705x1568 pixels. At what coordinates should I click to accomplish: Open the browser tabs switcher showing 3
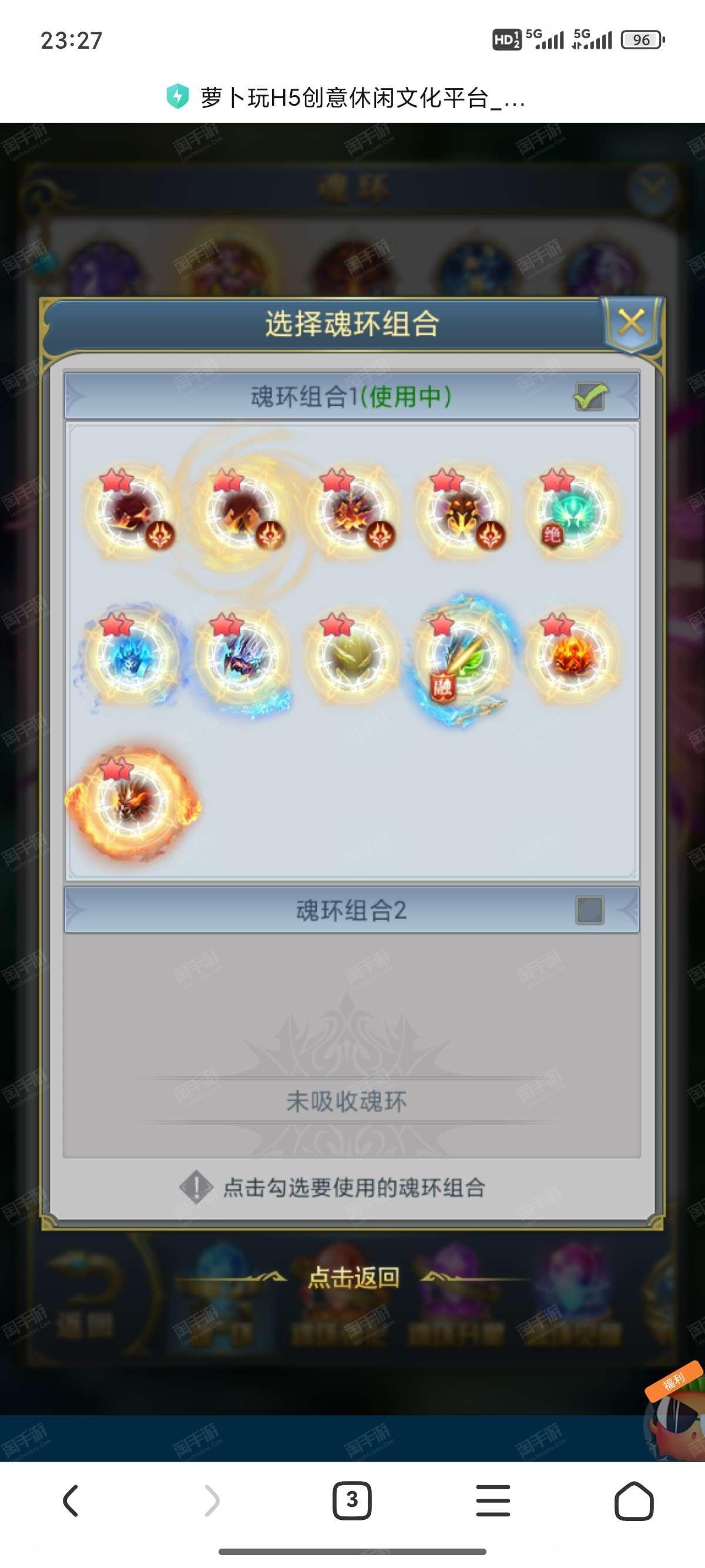352,1500
